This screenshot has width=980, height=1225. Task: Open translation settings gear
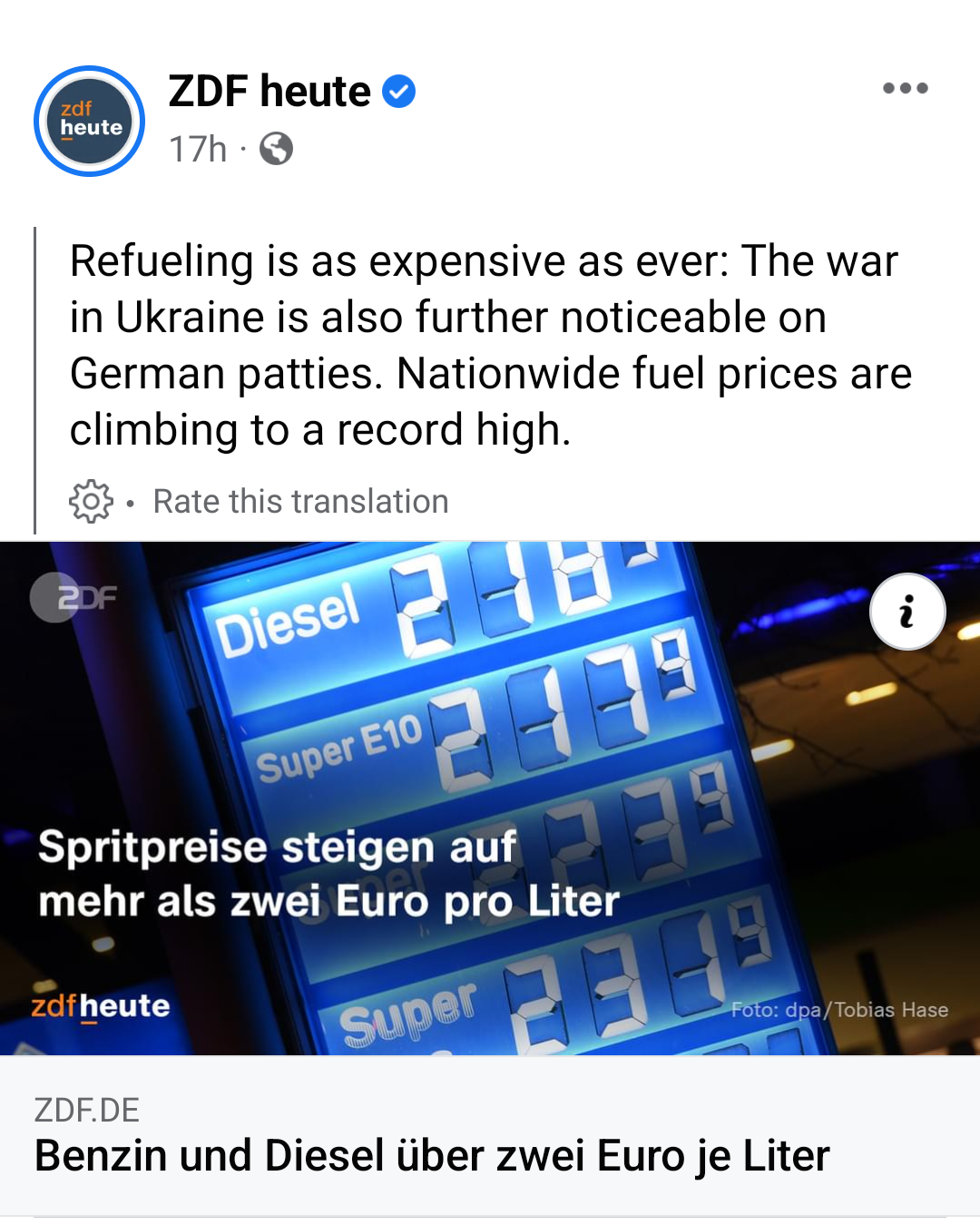pos(91,501)
